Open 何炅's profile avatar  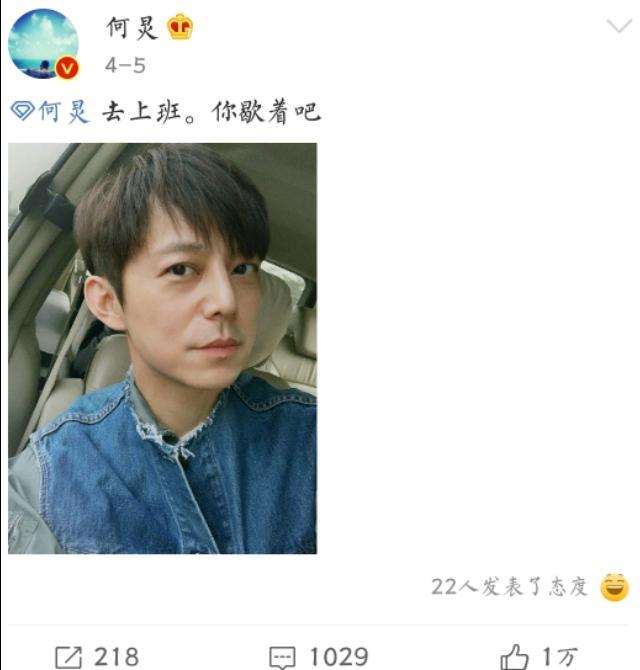coord(43,43)
